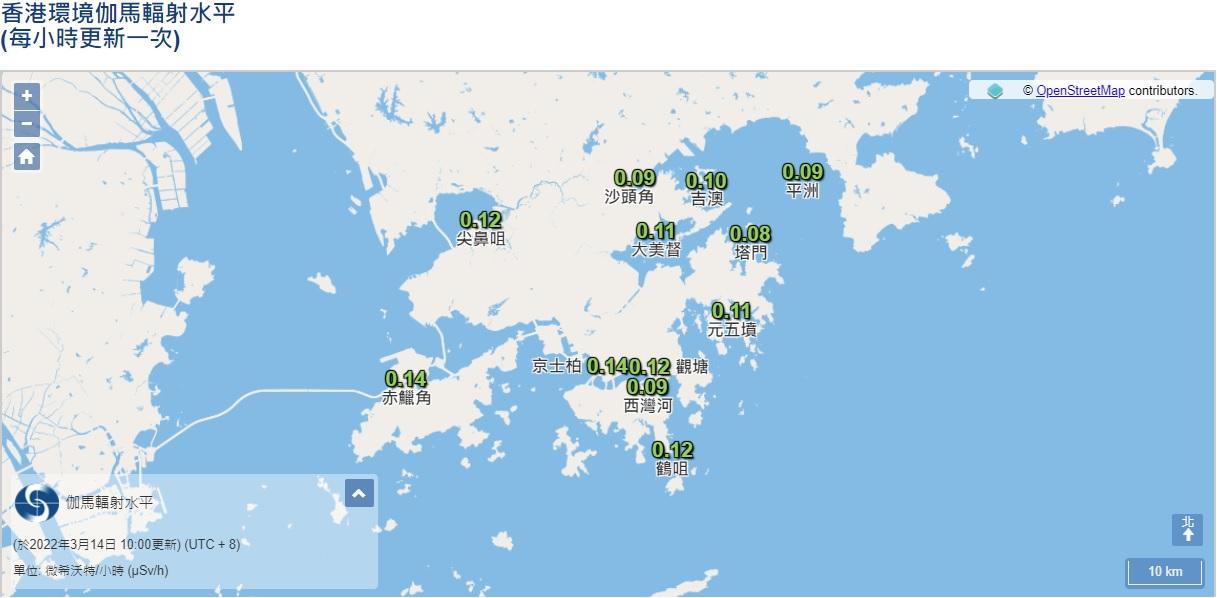1217x598 pixels.
Task: Tap the 北 north arrow button
Action: 1188,529
